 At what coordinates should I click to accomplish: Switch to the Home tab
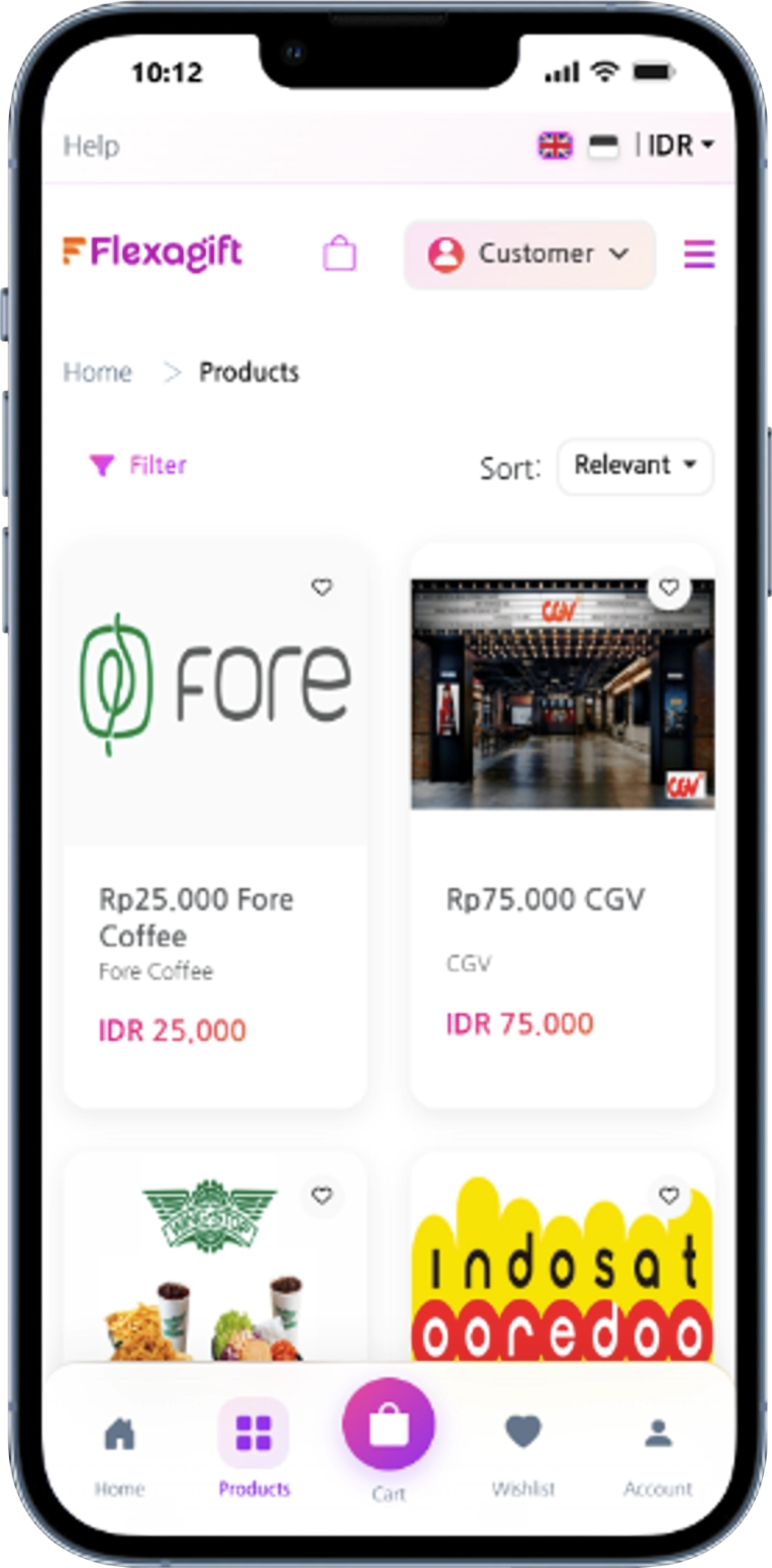120,1450
